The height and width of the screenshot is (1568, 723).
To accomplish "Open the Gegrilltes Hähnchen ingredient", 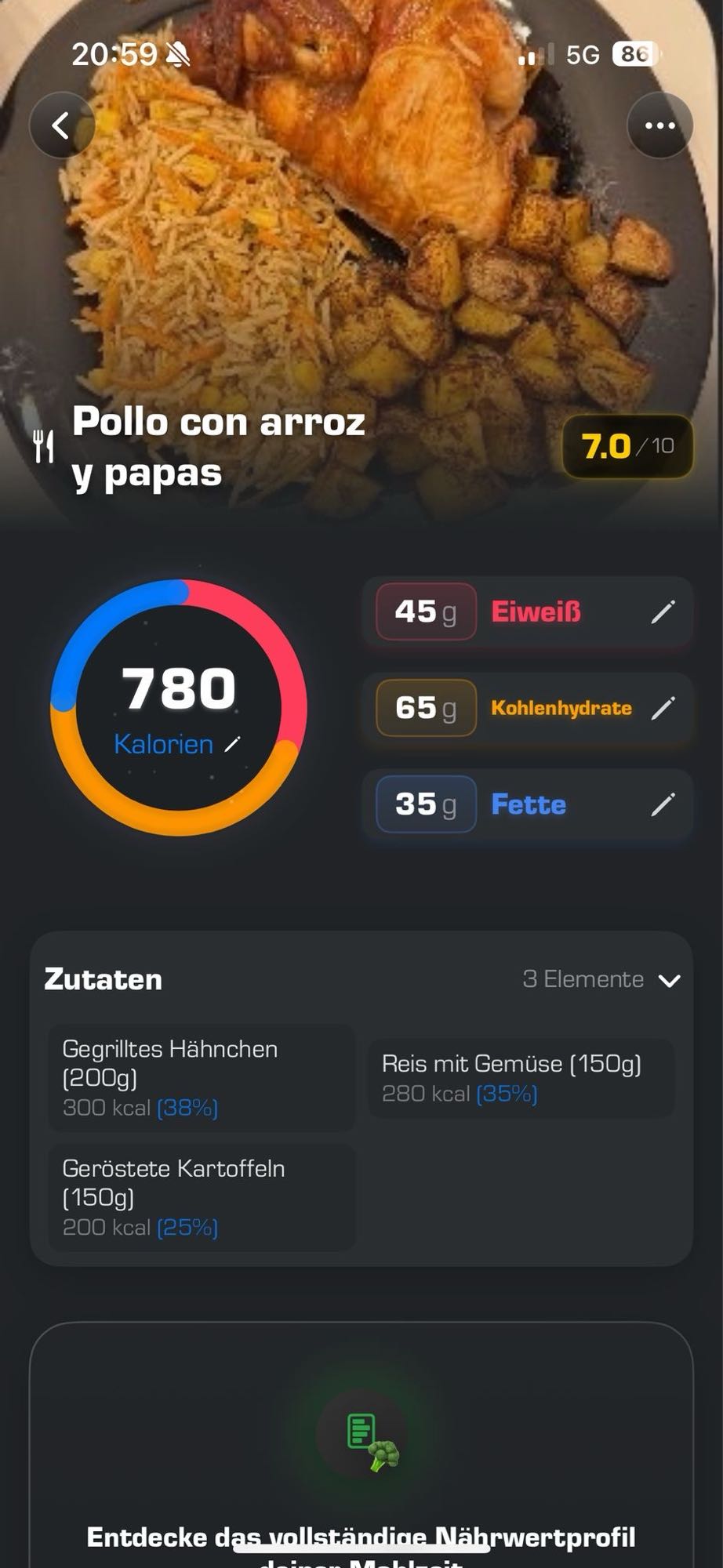I will pyautogui.click(x=202, y=1077).
